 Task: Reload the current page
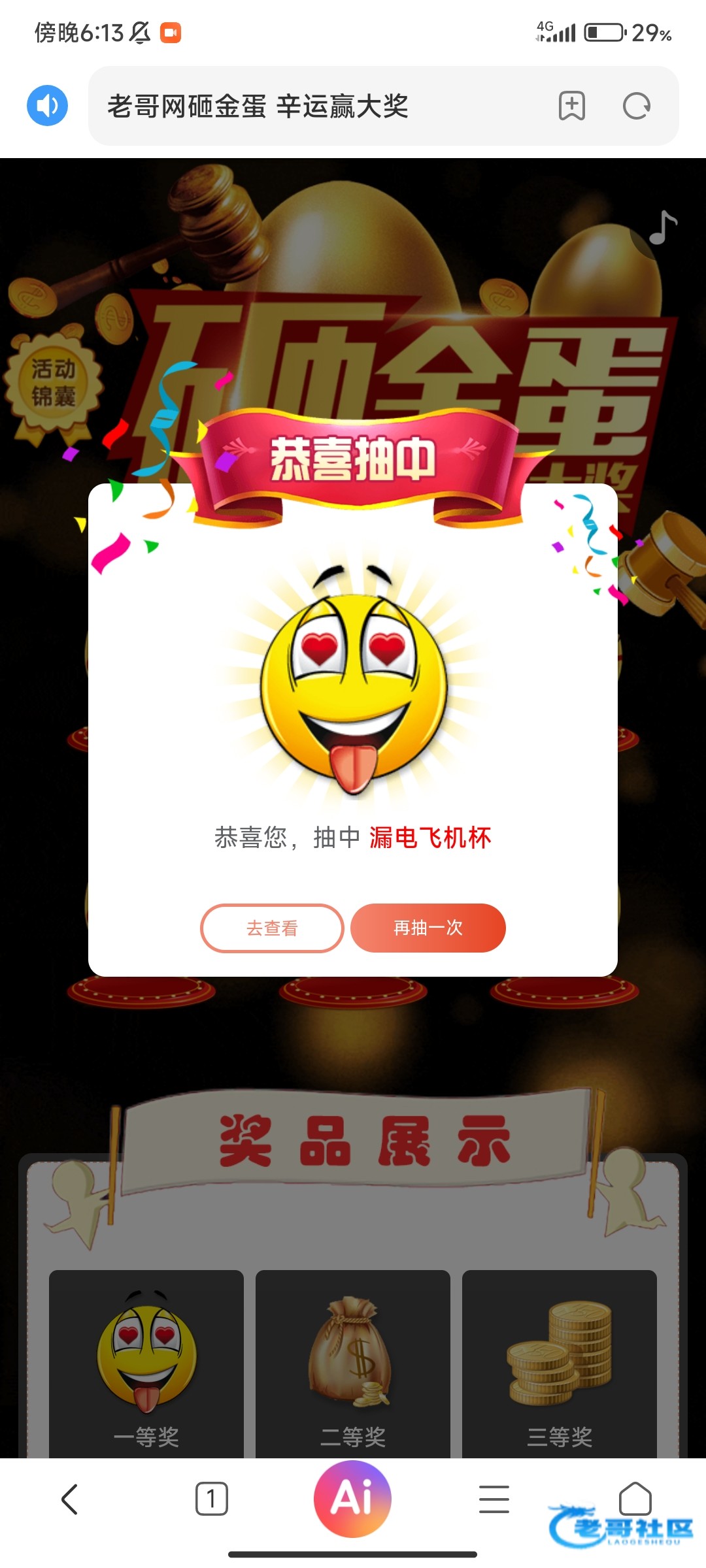(x=637, y=106)
